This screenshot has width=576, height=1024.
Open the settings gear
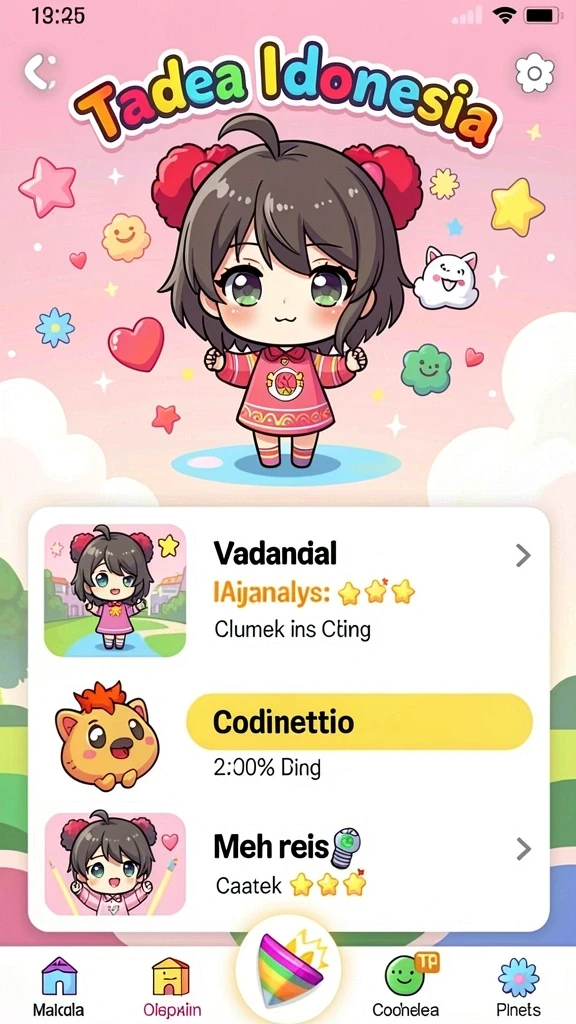tap(534, 72)
